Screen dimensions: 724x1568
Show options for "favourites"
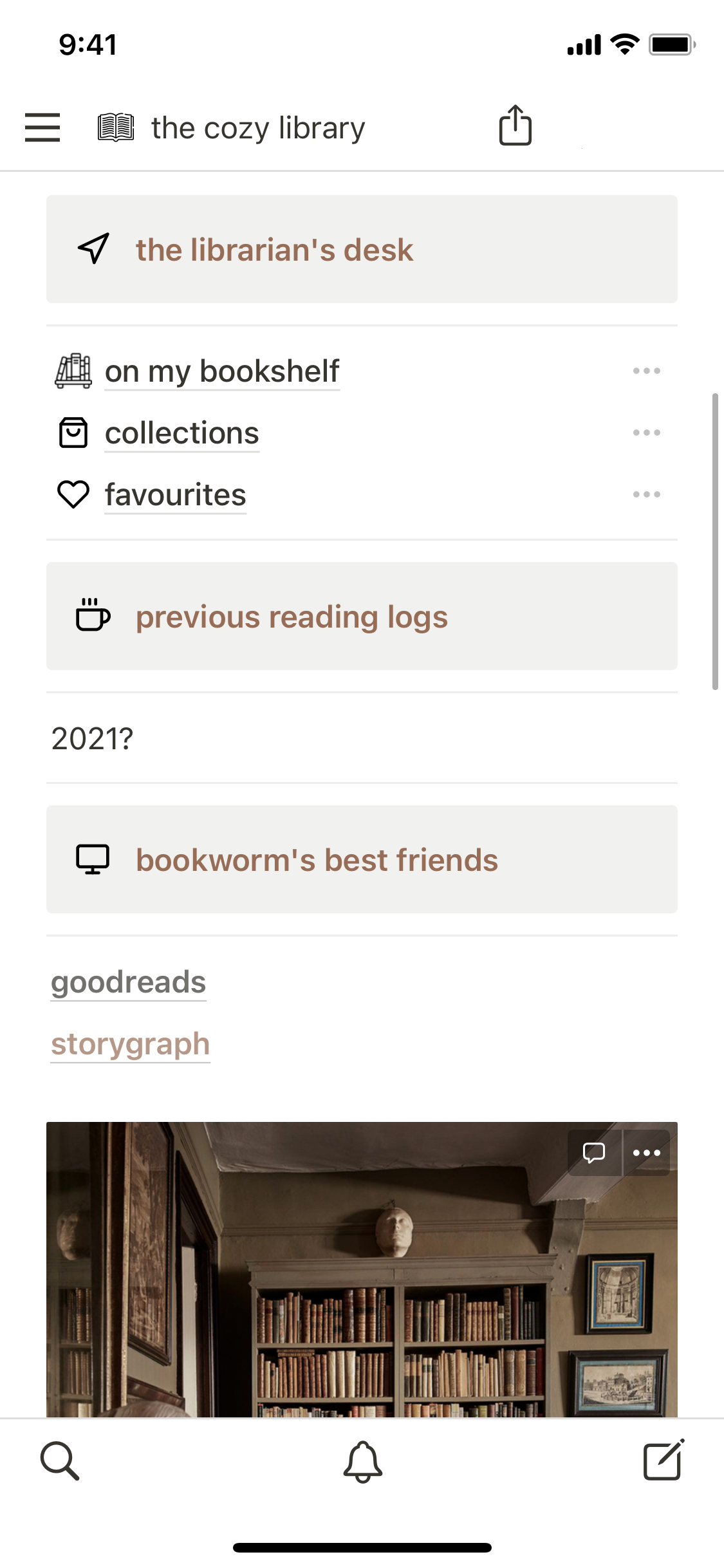coord(646,494)
